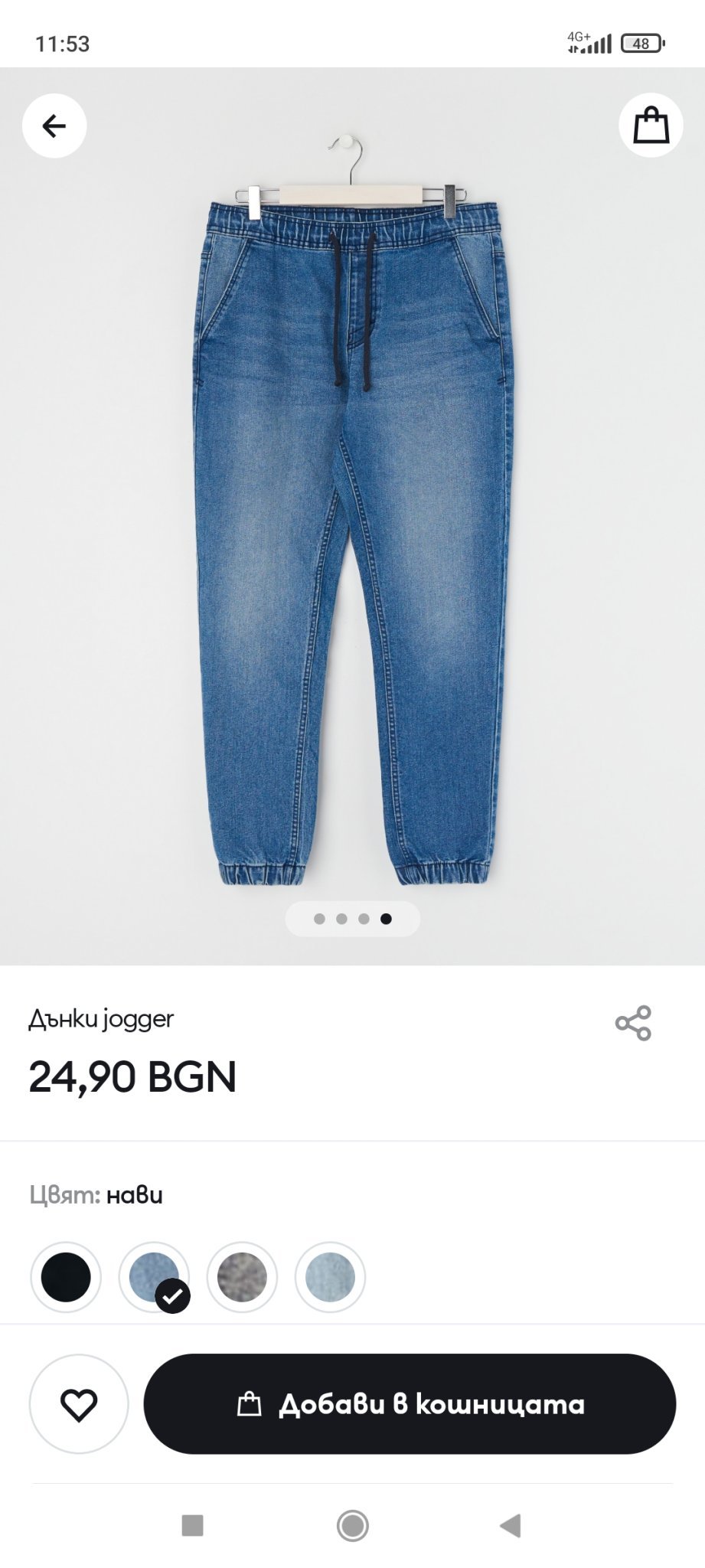This screenshot has width=705, height=1568.
Task: Choose the light blue color swatch
Action: click(x=330, y=1277)
